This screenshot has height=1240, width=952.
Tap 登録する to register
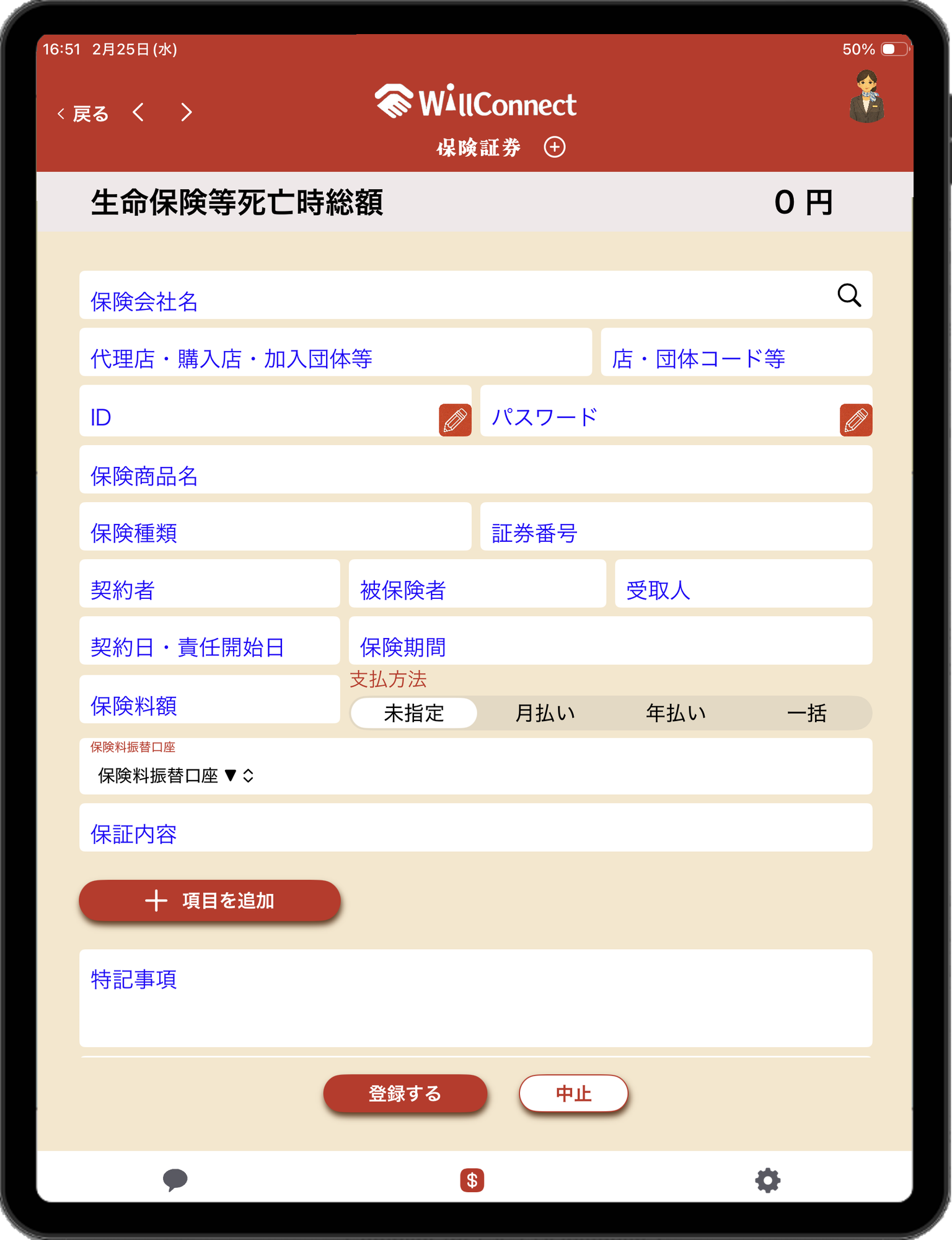click(405, 1093)
